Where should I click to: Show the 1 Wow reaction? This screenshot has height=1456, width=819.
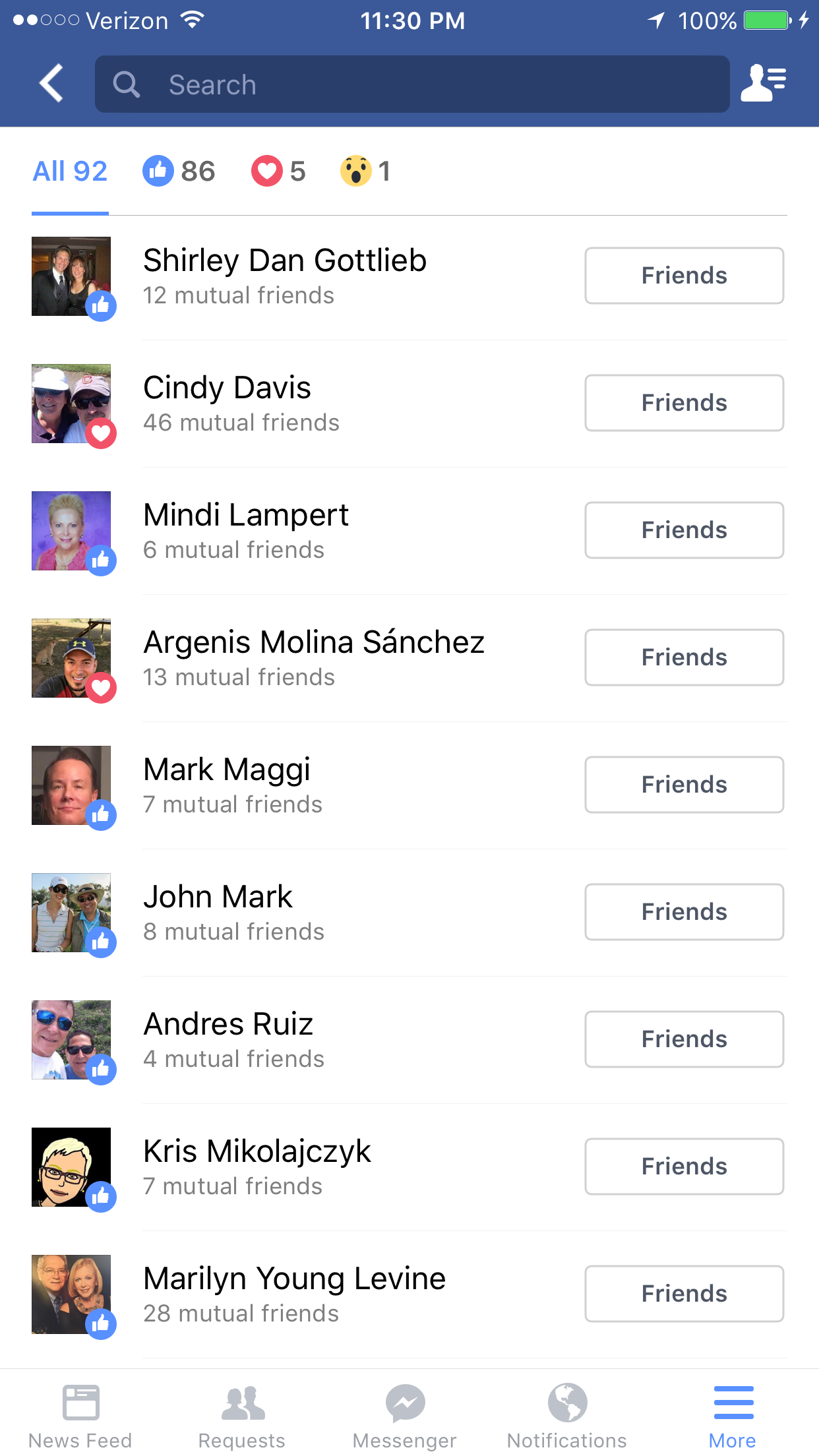(x=365, y=171)
